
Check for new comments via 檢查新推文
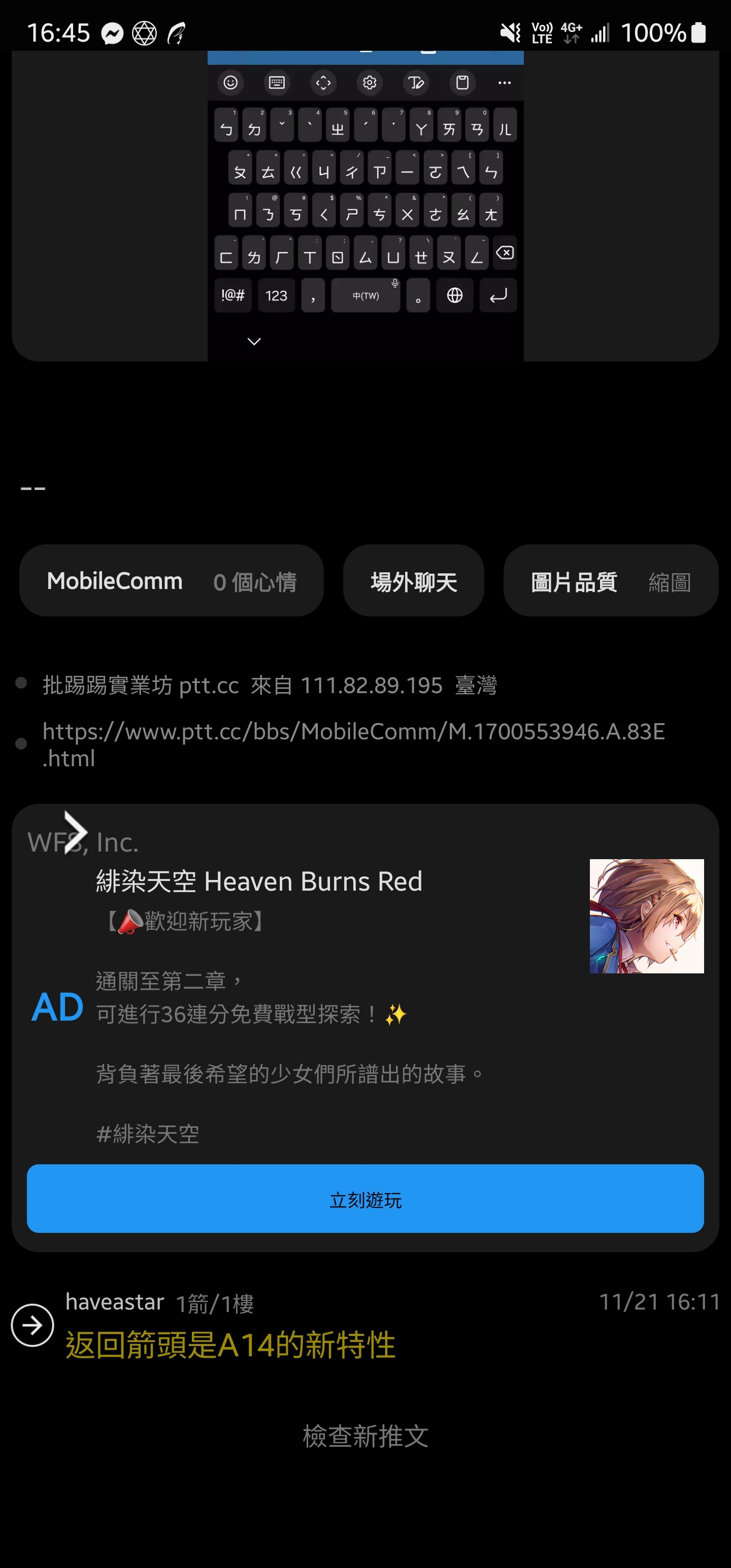[365, 1436]
